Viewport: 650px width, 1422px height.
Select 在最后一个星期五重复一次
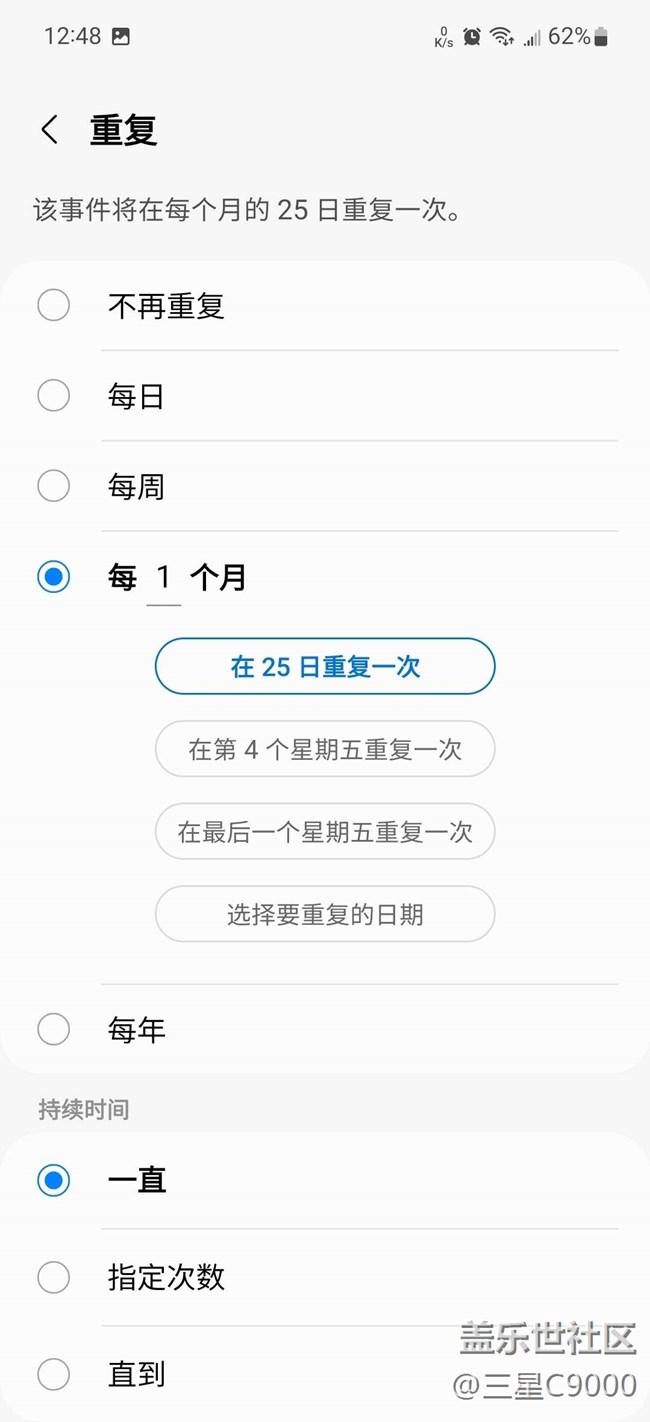coord(325,832)
